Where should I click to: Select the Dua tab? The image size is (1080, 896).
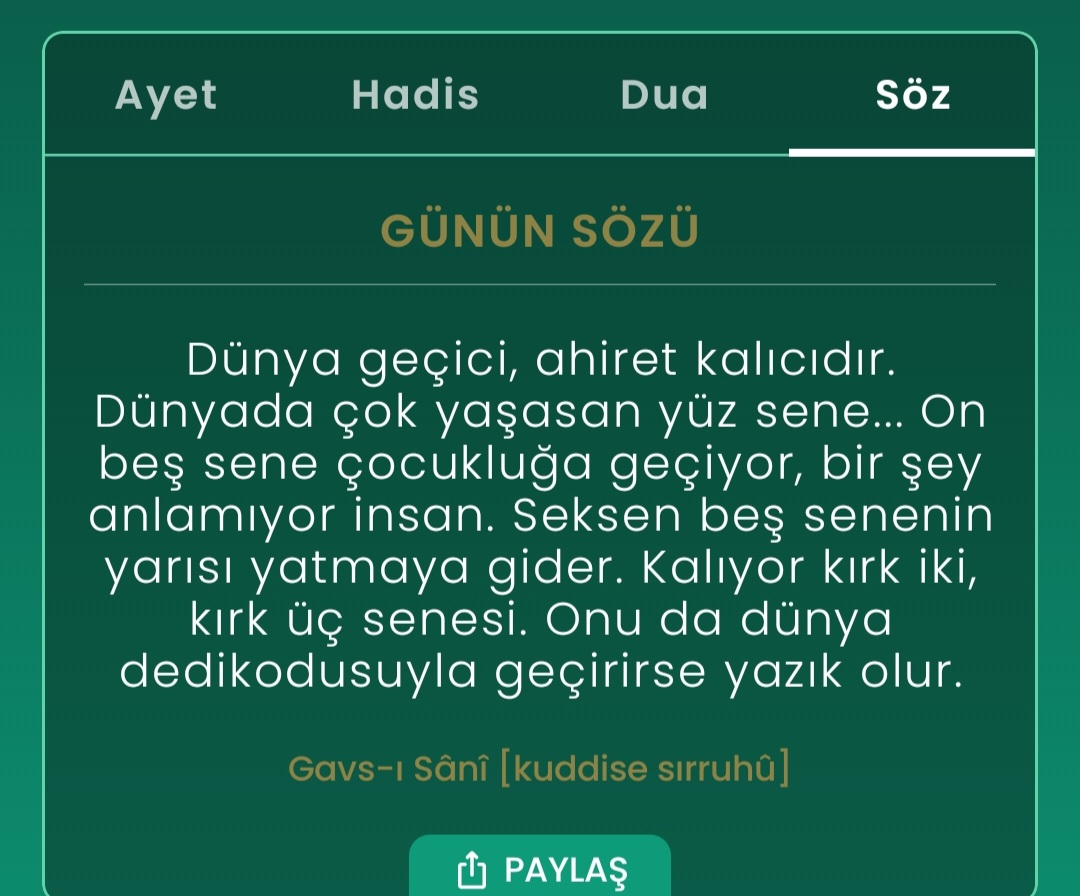[x=664, y=95]
